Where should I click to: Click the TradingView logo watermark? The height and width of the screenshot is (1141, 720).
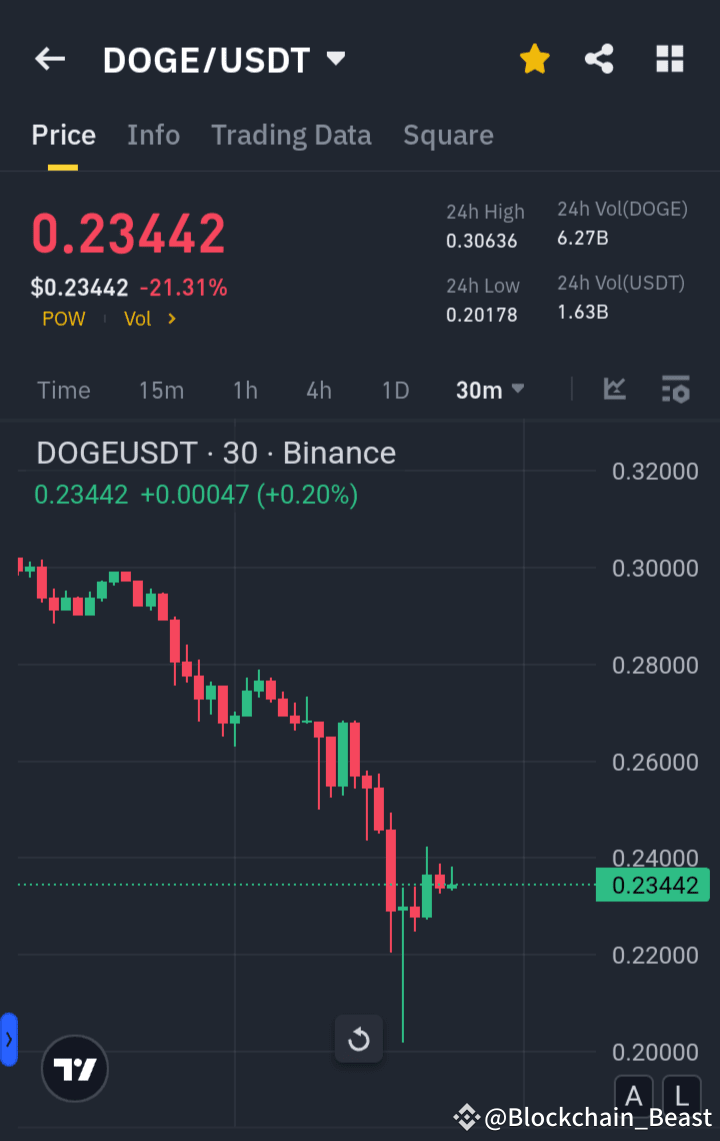point(74,1068)
